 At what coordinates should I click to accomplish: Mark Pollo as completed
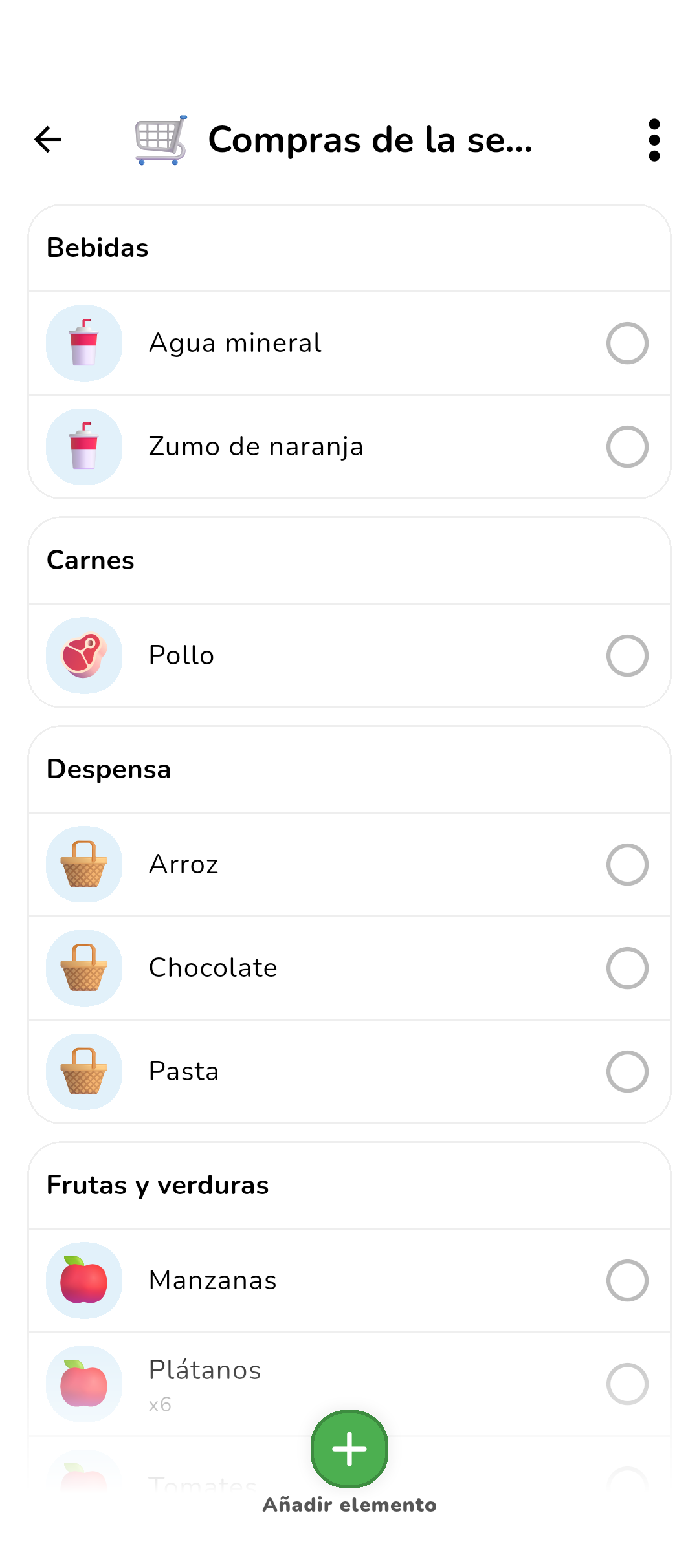[627, 655]
